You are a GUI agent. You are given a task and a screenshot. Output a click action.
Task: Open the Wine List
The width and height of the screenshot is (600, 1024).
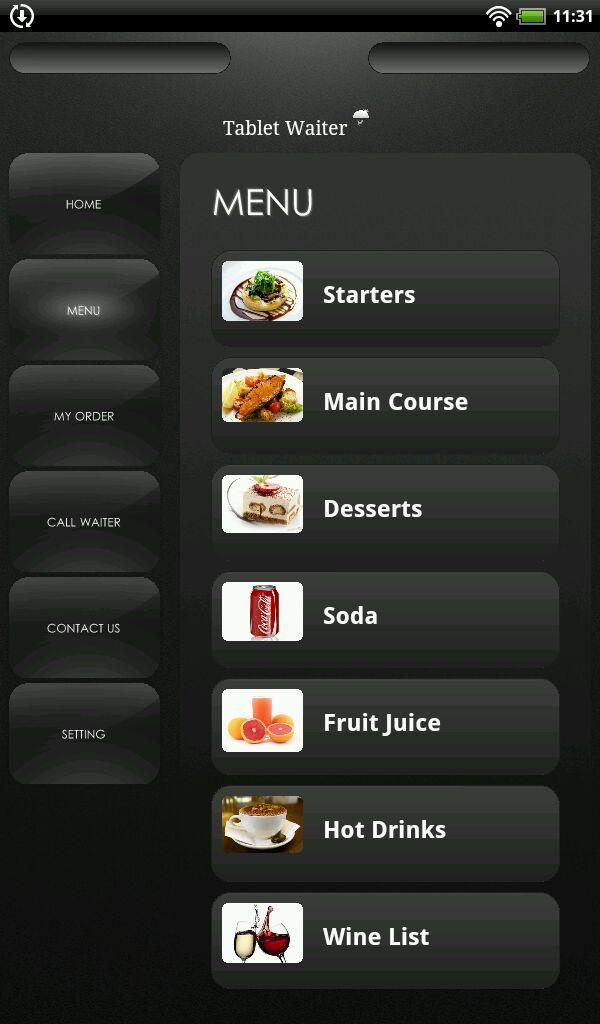pyautogui.click(x=385, y=937)
